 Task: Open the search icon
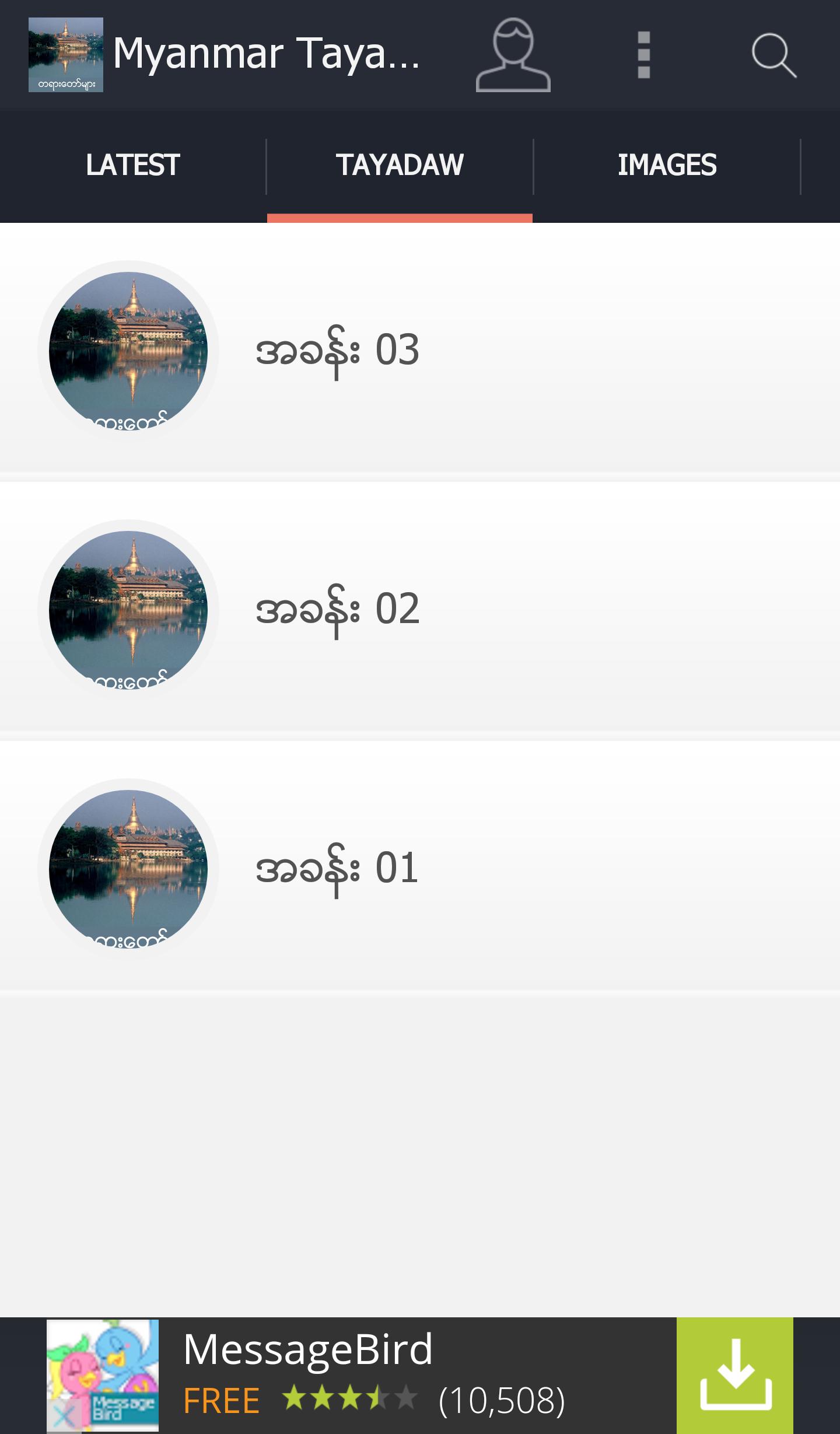click(x=773, y=55)
